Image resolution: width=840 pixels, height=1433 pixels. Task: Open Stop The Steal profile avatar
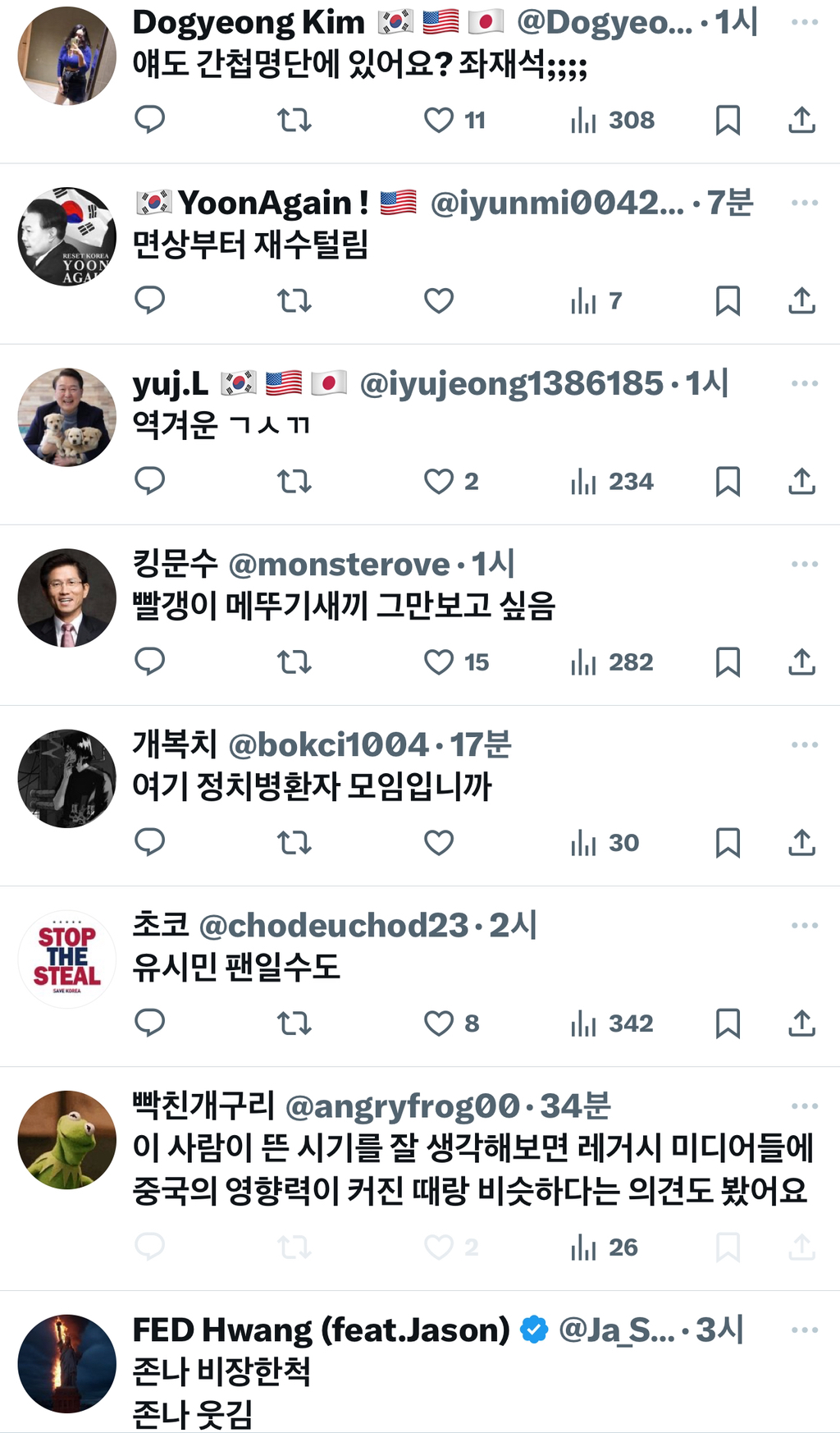(67, 959)
